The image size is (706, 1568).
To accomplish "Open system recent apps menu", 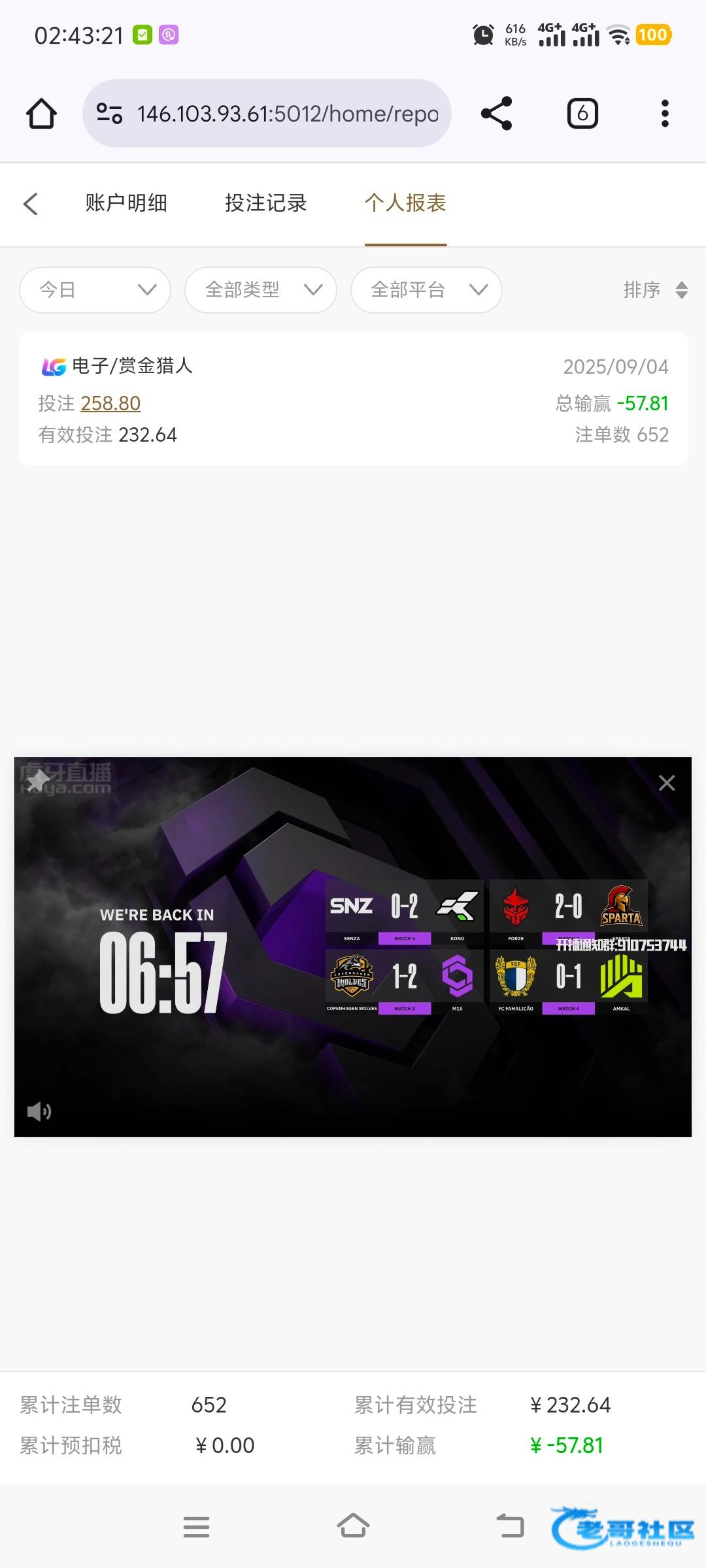I will 196,1526.
